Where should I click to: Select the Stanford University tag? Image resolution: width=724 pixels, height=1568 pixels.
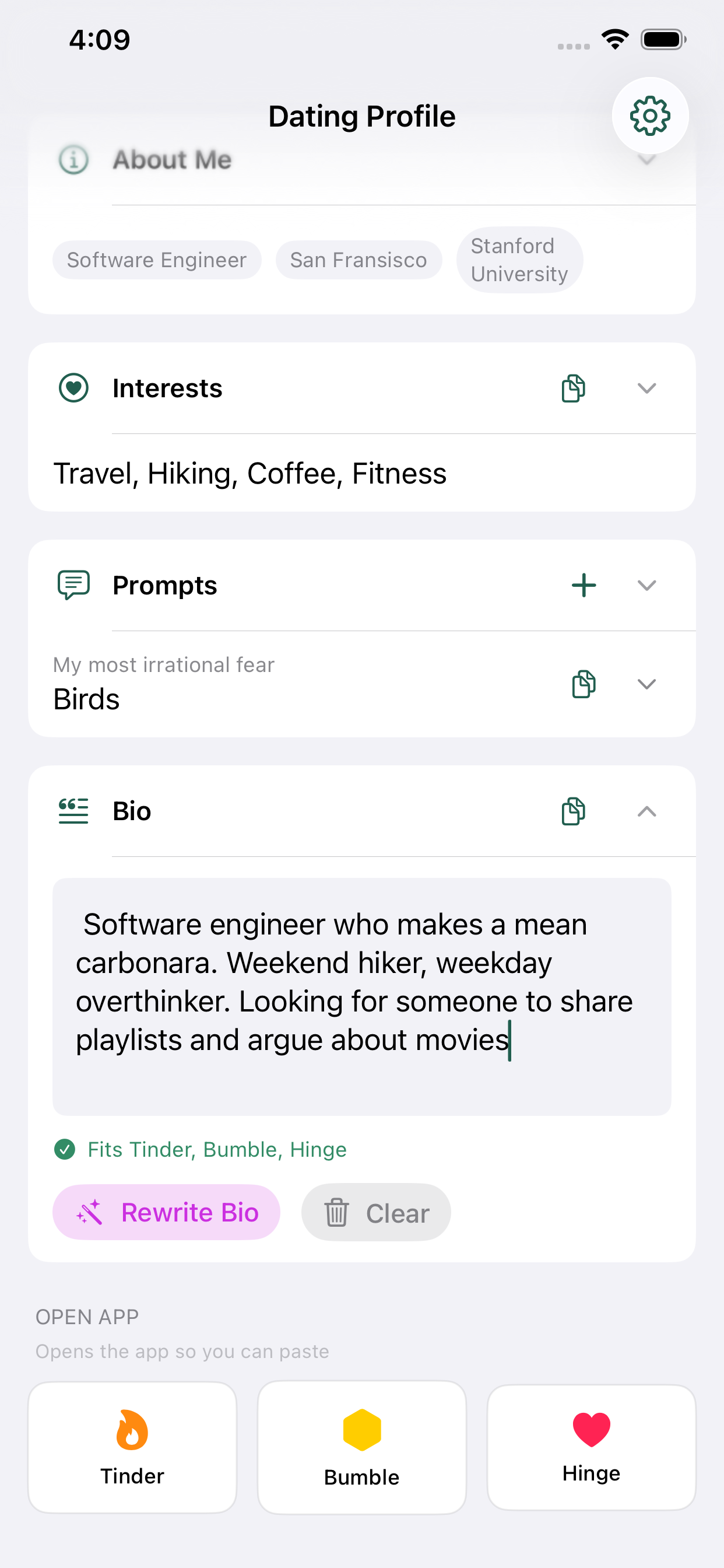click(x=519, y=260)
